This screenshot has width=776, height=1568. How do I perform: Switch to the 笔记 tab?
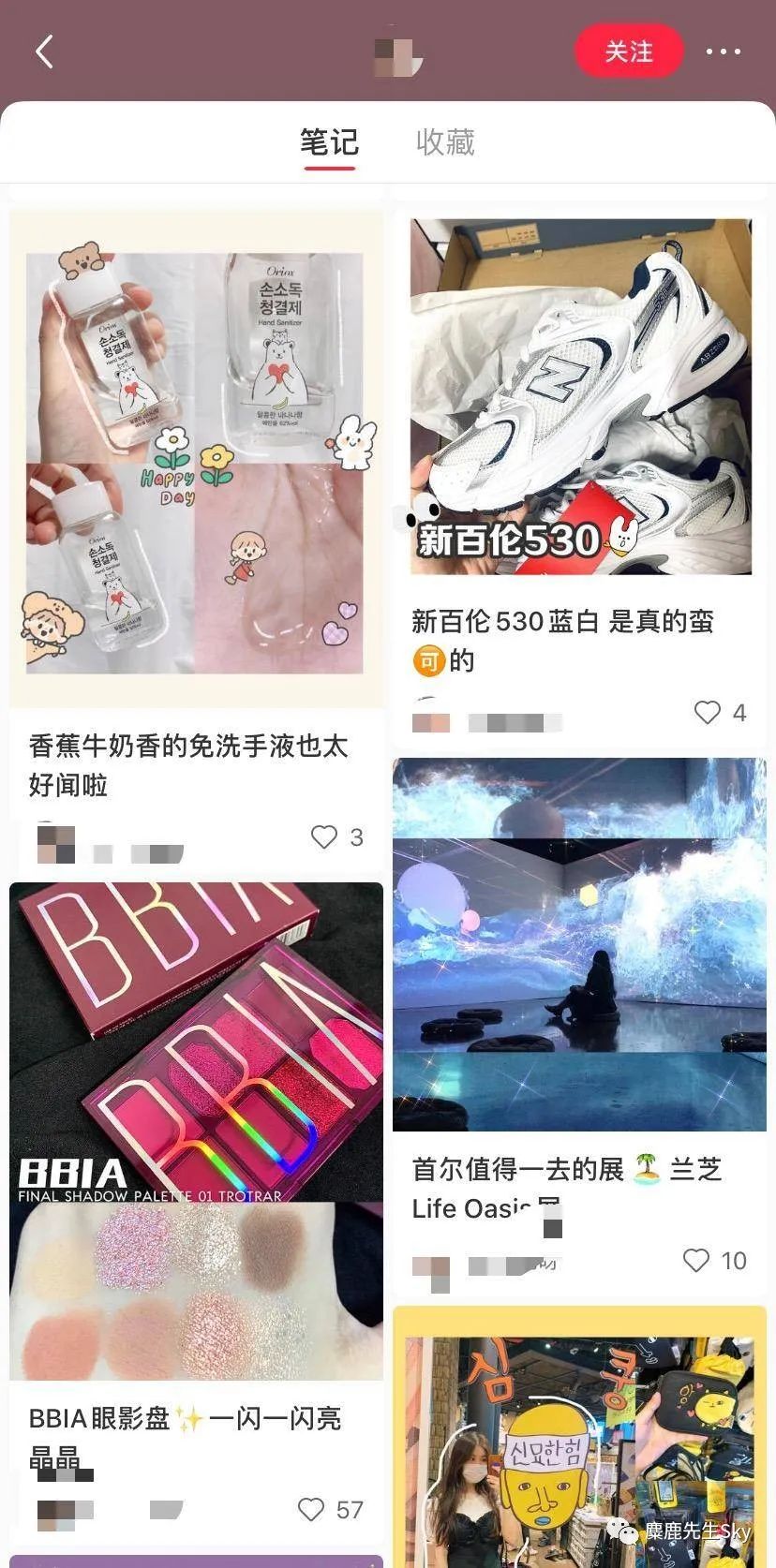tap(329, 142)
